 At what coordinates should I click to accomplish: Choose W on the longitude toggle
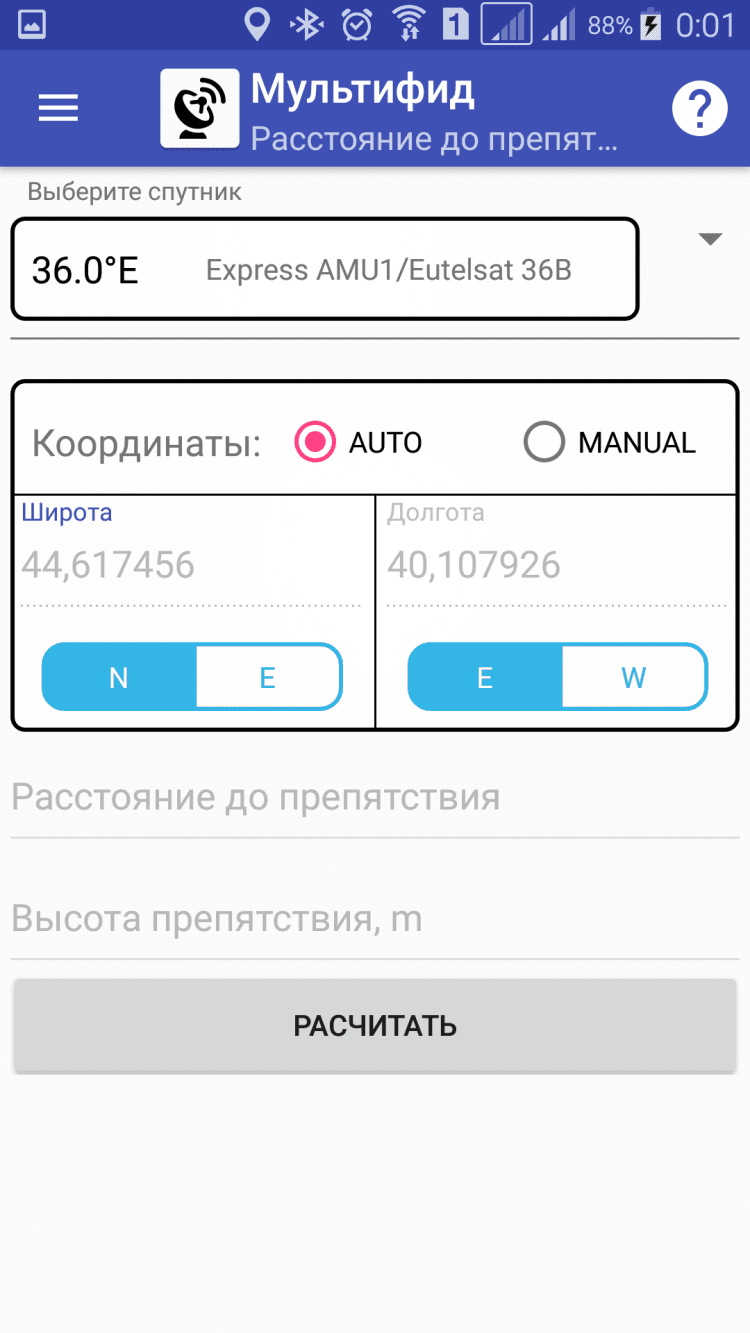[x=633, y=678]
